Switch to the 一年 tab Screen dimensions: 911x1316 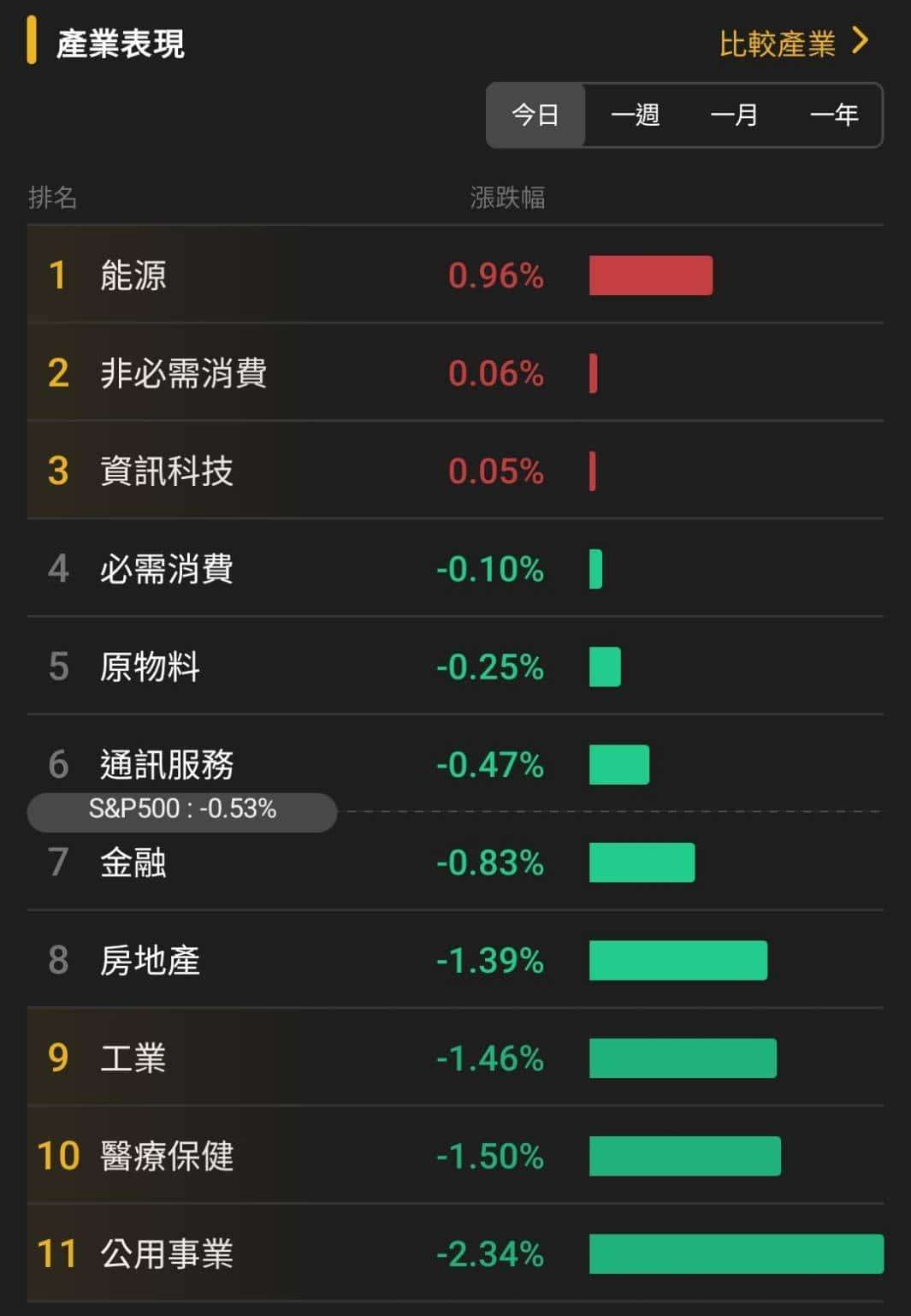point(837,116)
